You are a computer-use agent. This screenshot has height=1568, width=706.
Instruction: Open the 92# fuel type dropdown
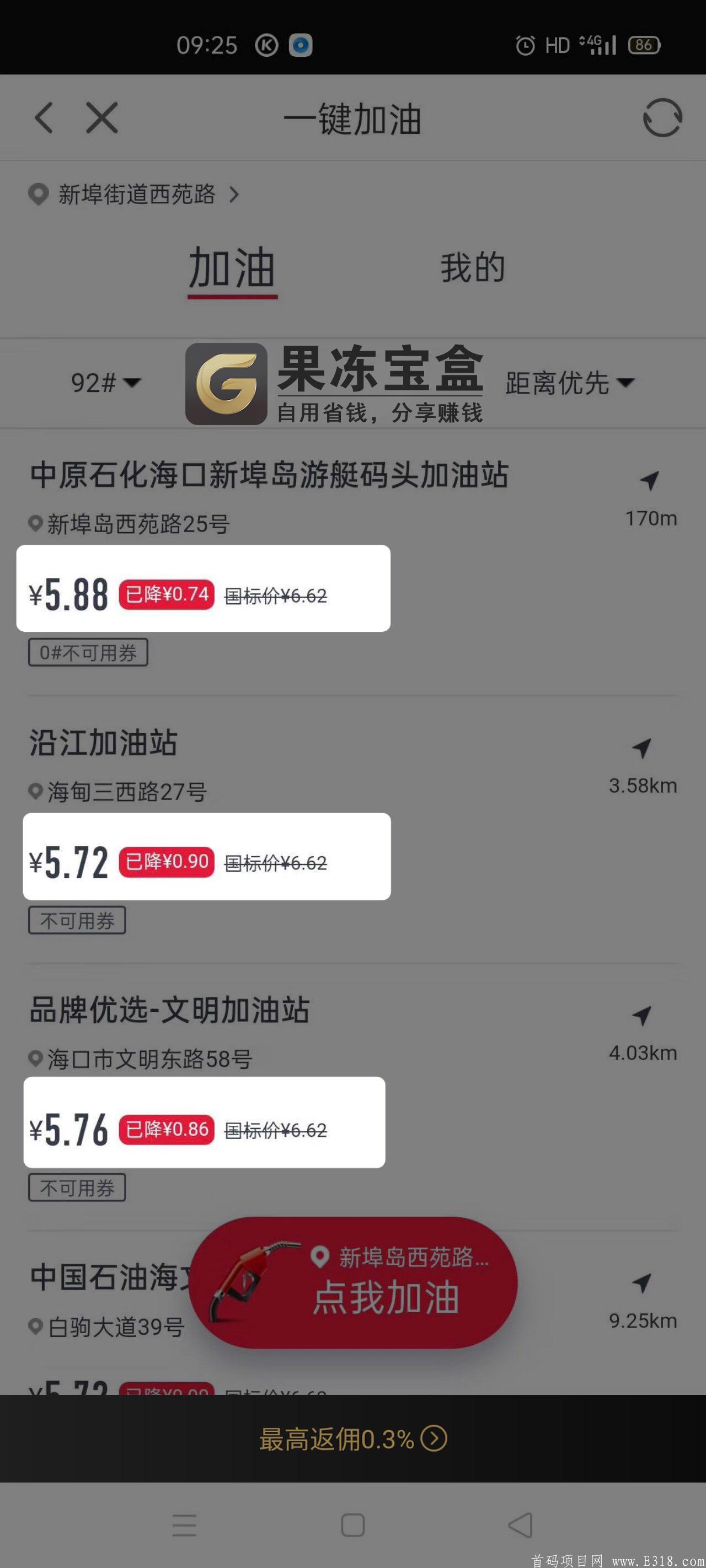click(x=105, y=383)
